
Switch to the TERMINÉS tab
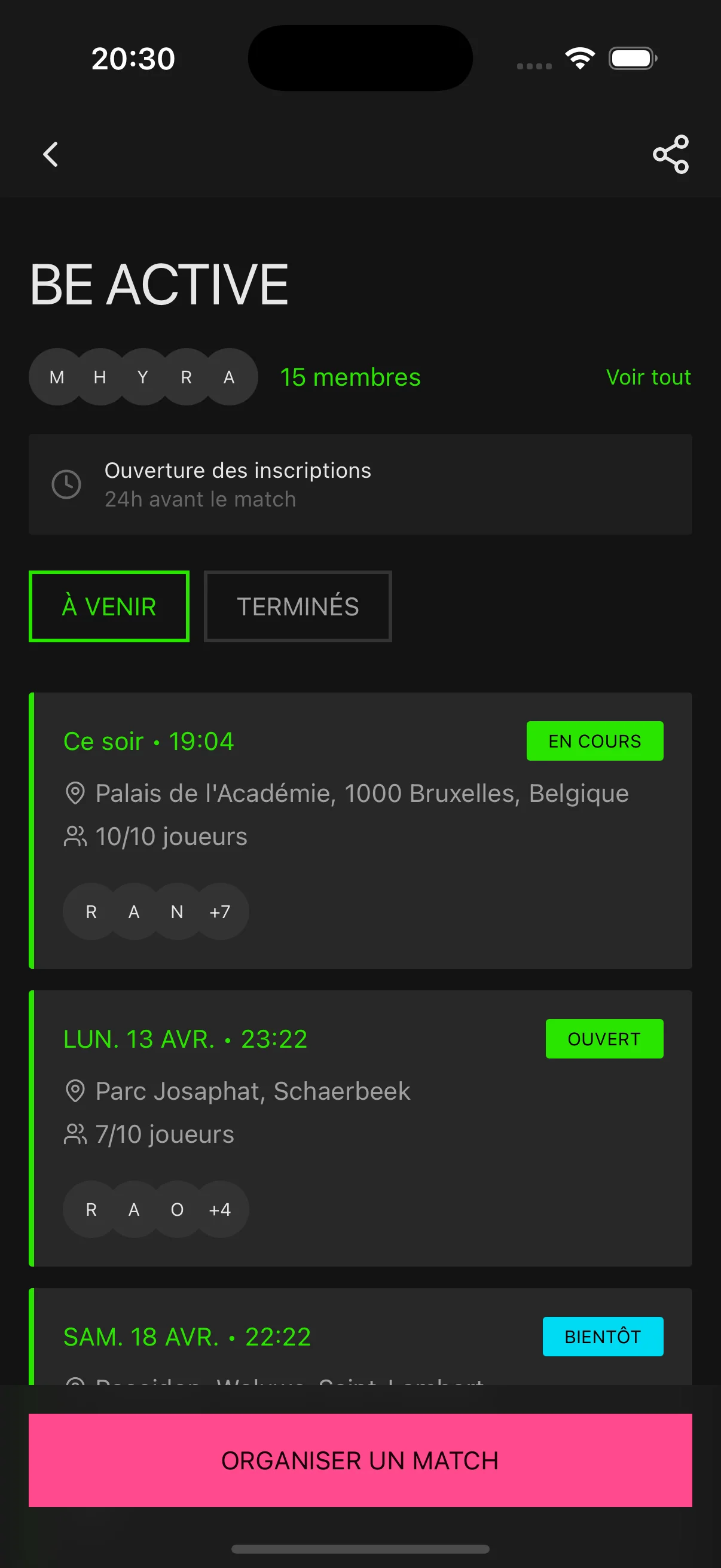tap(298, 606)
